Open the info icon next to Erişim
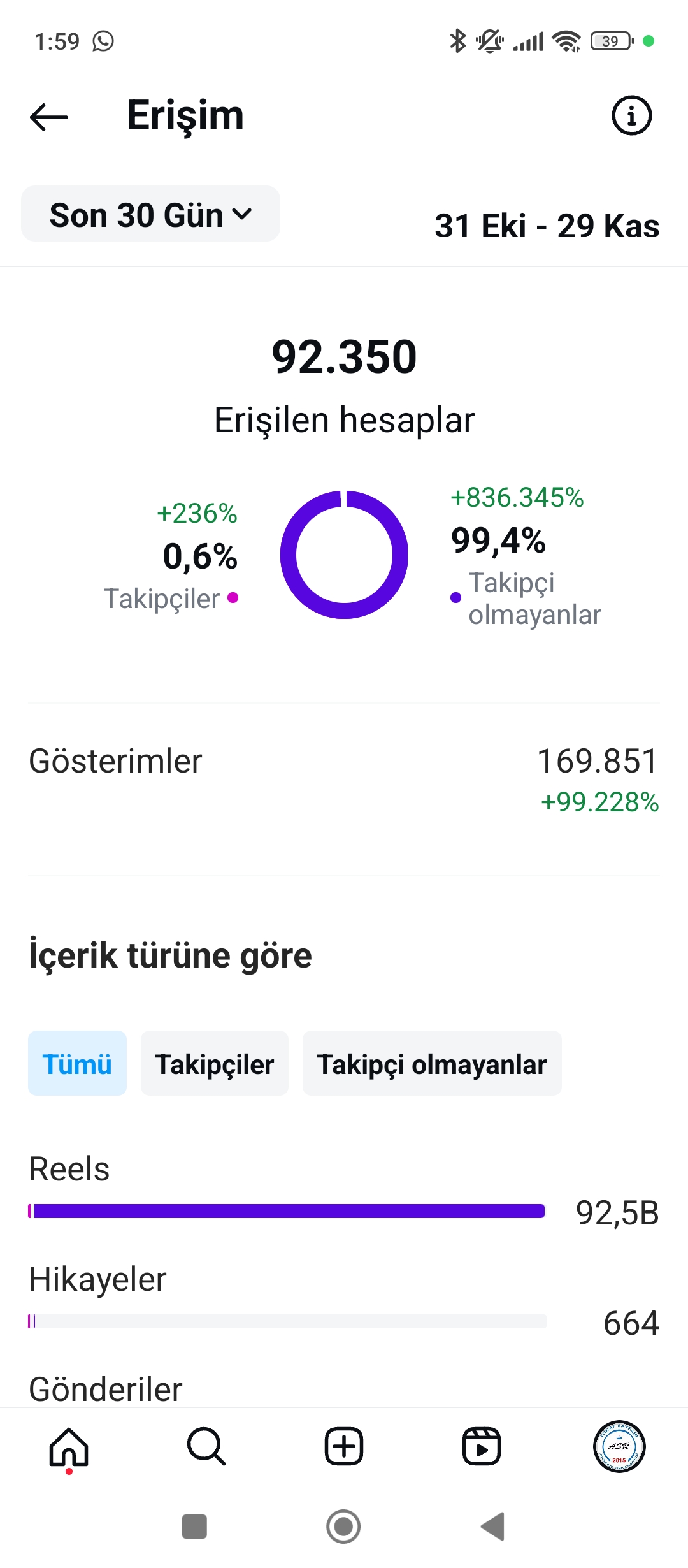Screen dimensions: 688x1568 (631, 116)
